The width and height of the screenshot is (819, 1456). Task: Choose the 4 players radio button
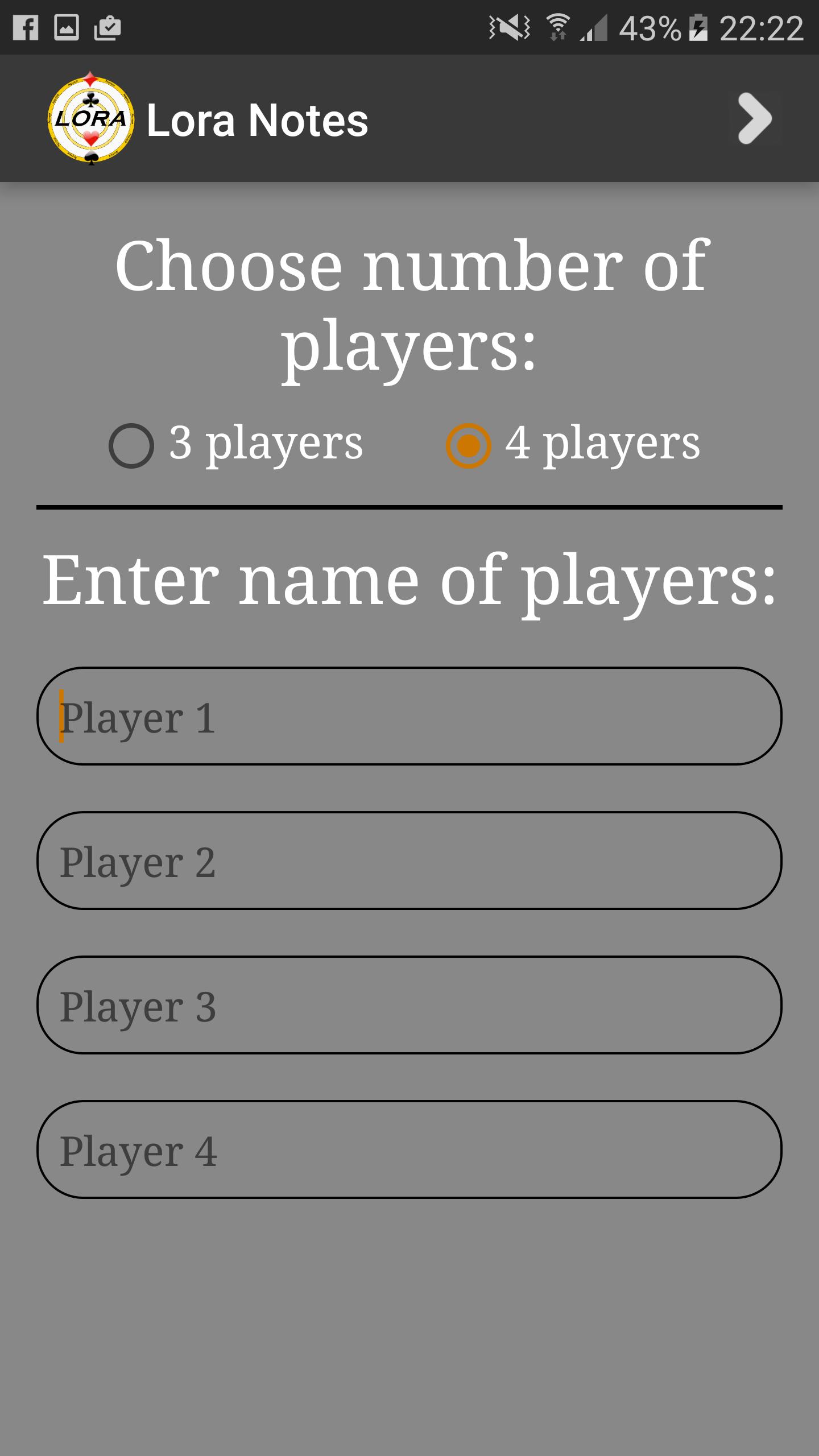[x=469, y=445]
